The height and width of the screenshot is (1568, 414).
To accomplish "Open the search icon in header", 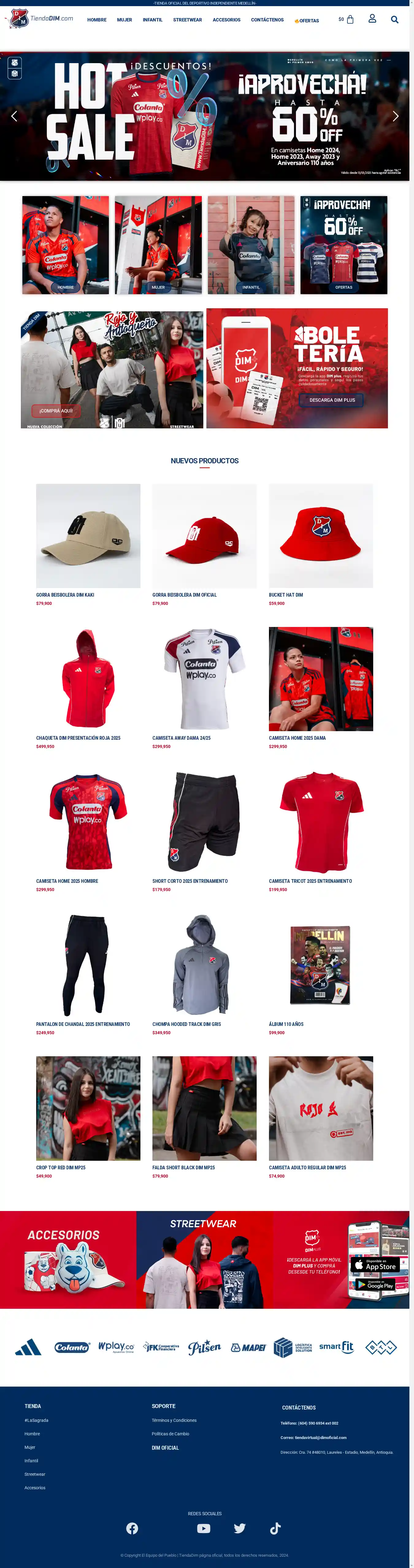I will point(394,20).
